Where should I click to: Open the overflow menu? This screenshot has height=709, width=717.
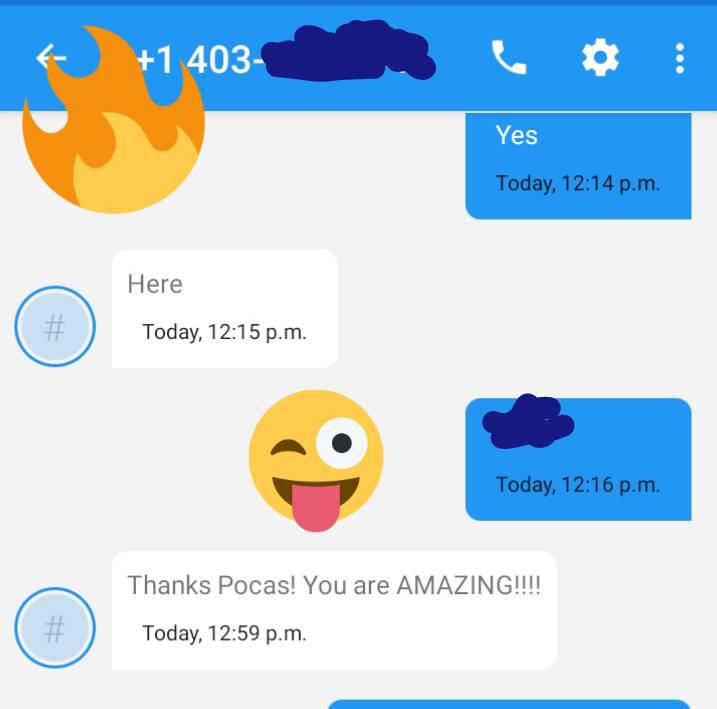(x=679, y=59)
